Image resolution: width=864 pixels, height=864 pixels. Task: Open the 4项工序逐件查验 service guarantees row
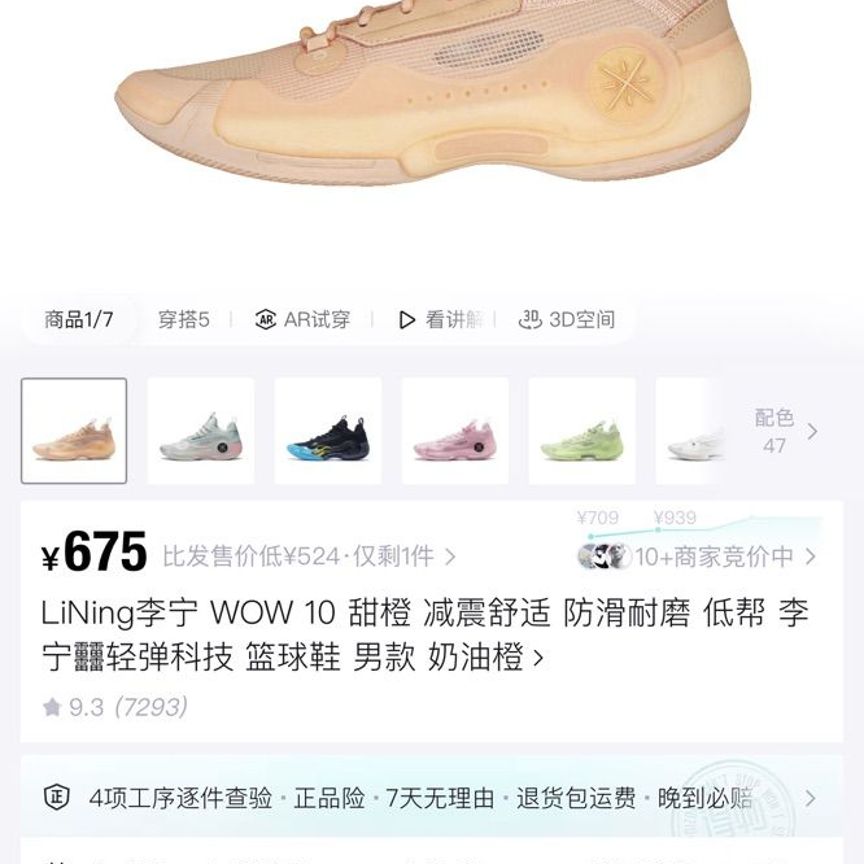pos(430,798)
